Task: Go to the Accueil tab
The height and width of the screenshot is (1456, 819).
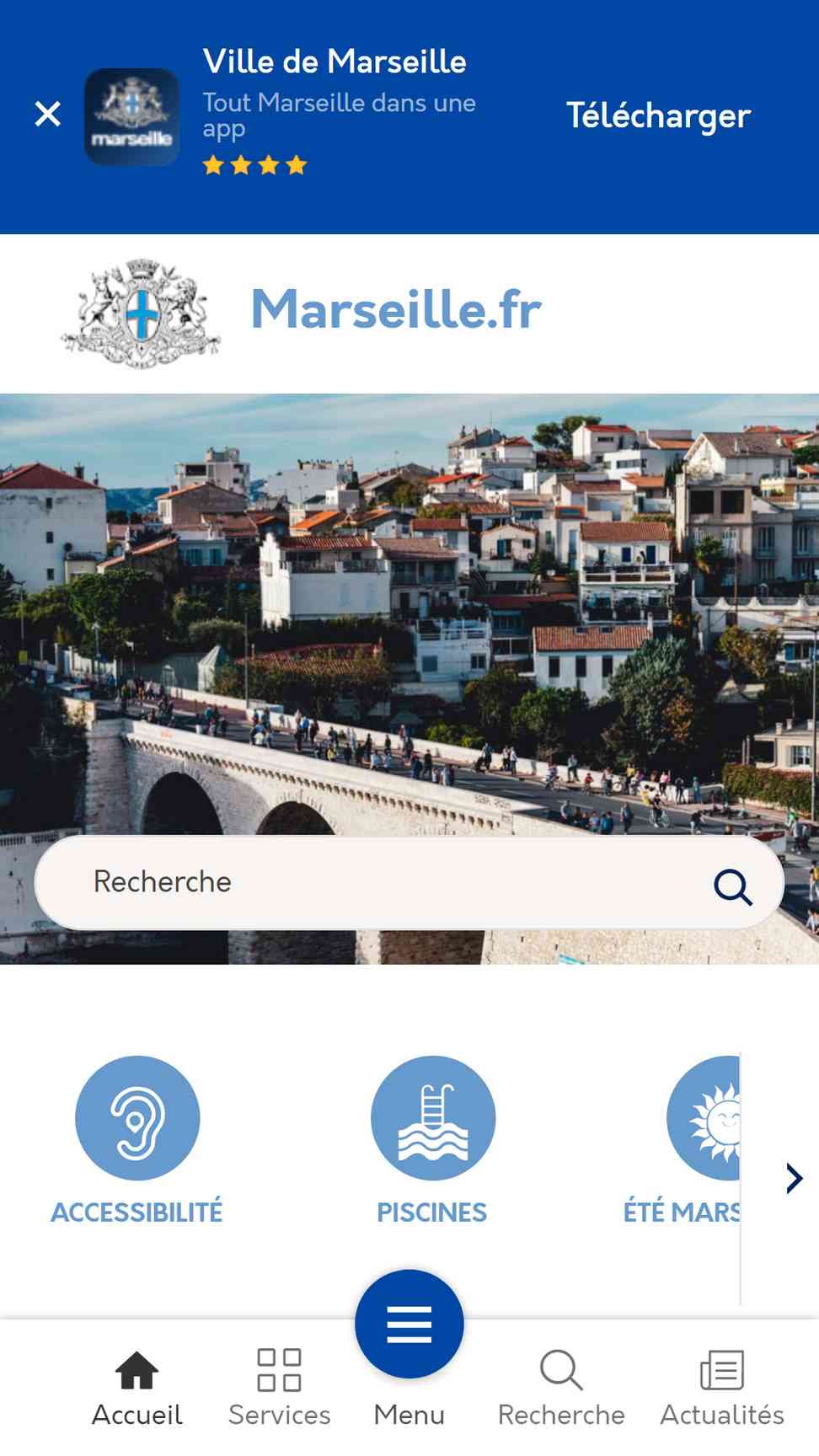Action: (136, 1389)
